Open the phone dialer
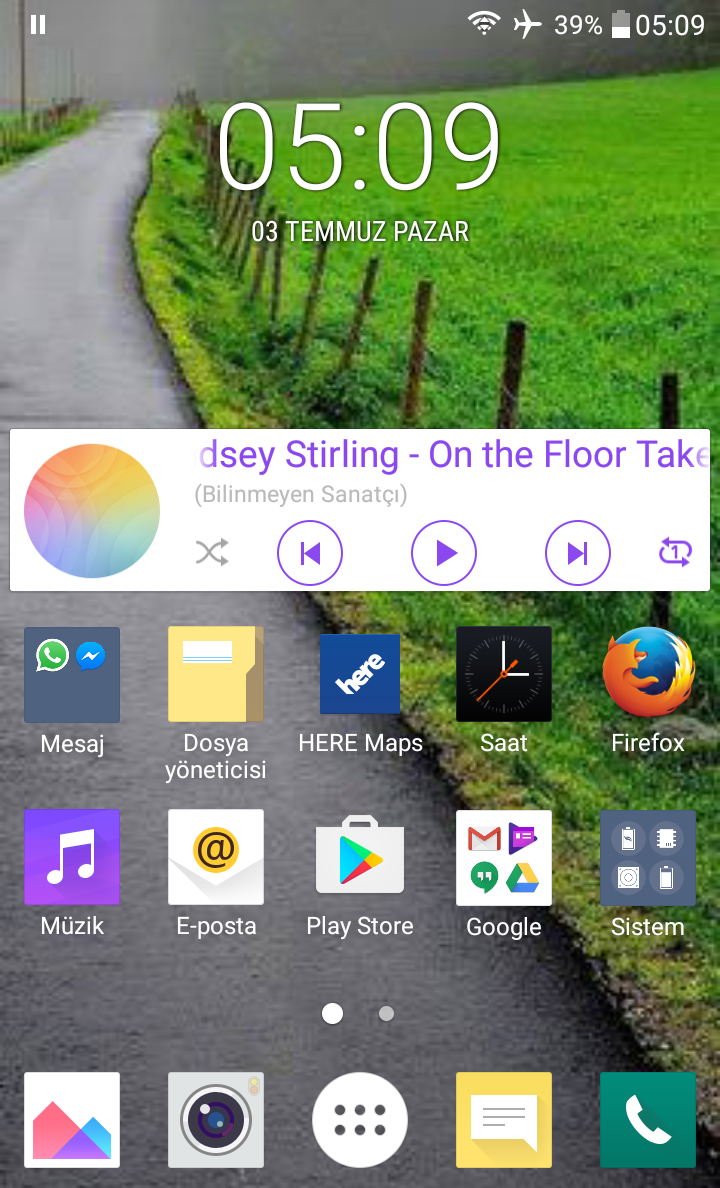 tap(648, 1120)
